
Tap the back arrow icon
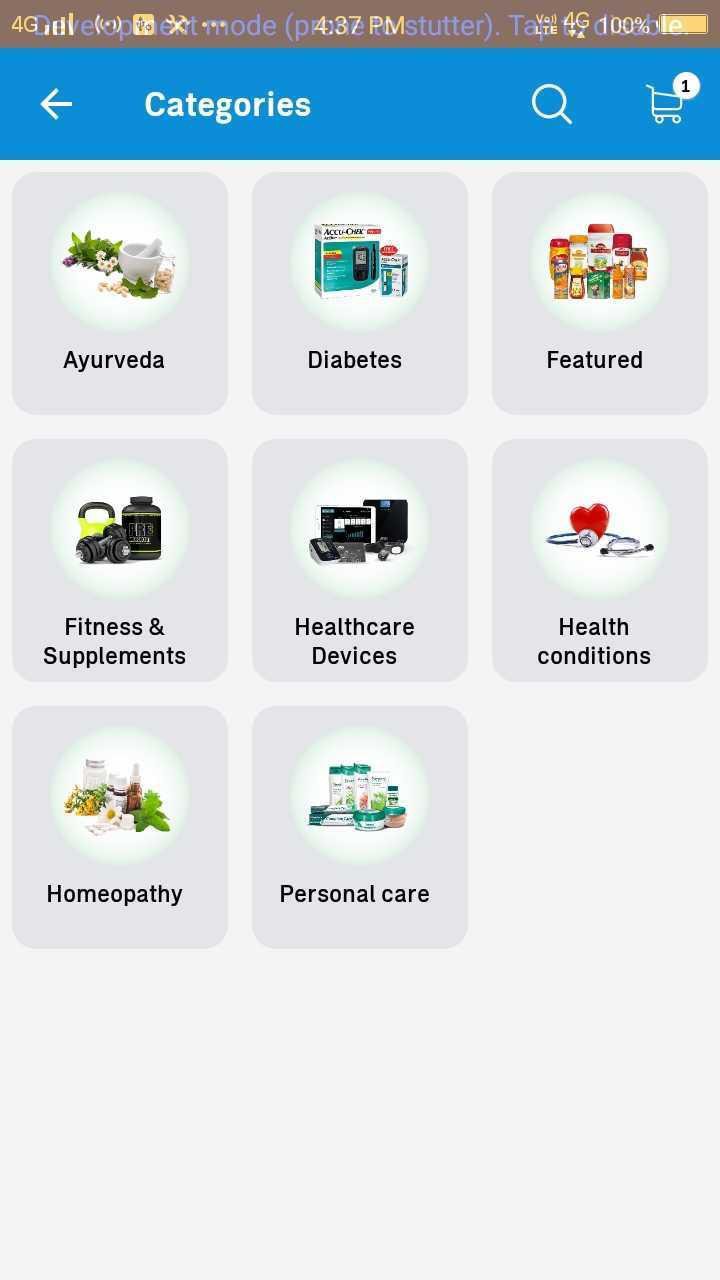tap(56, 104)
